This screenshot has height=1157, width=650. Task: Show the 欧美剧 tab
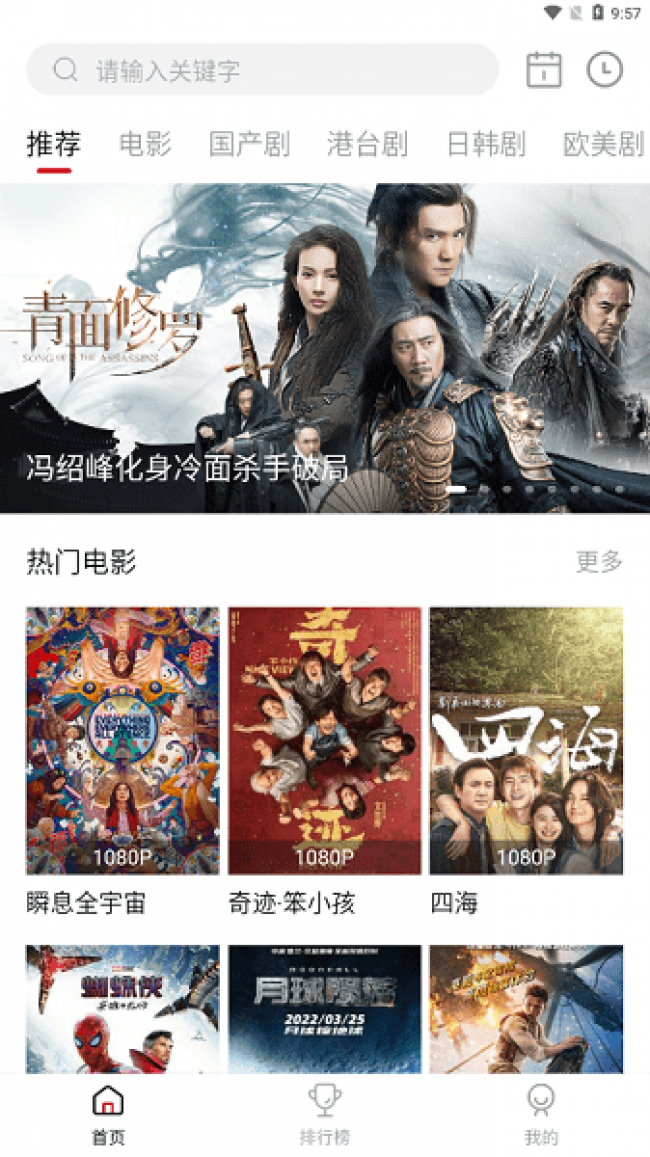coord(603,144)
